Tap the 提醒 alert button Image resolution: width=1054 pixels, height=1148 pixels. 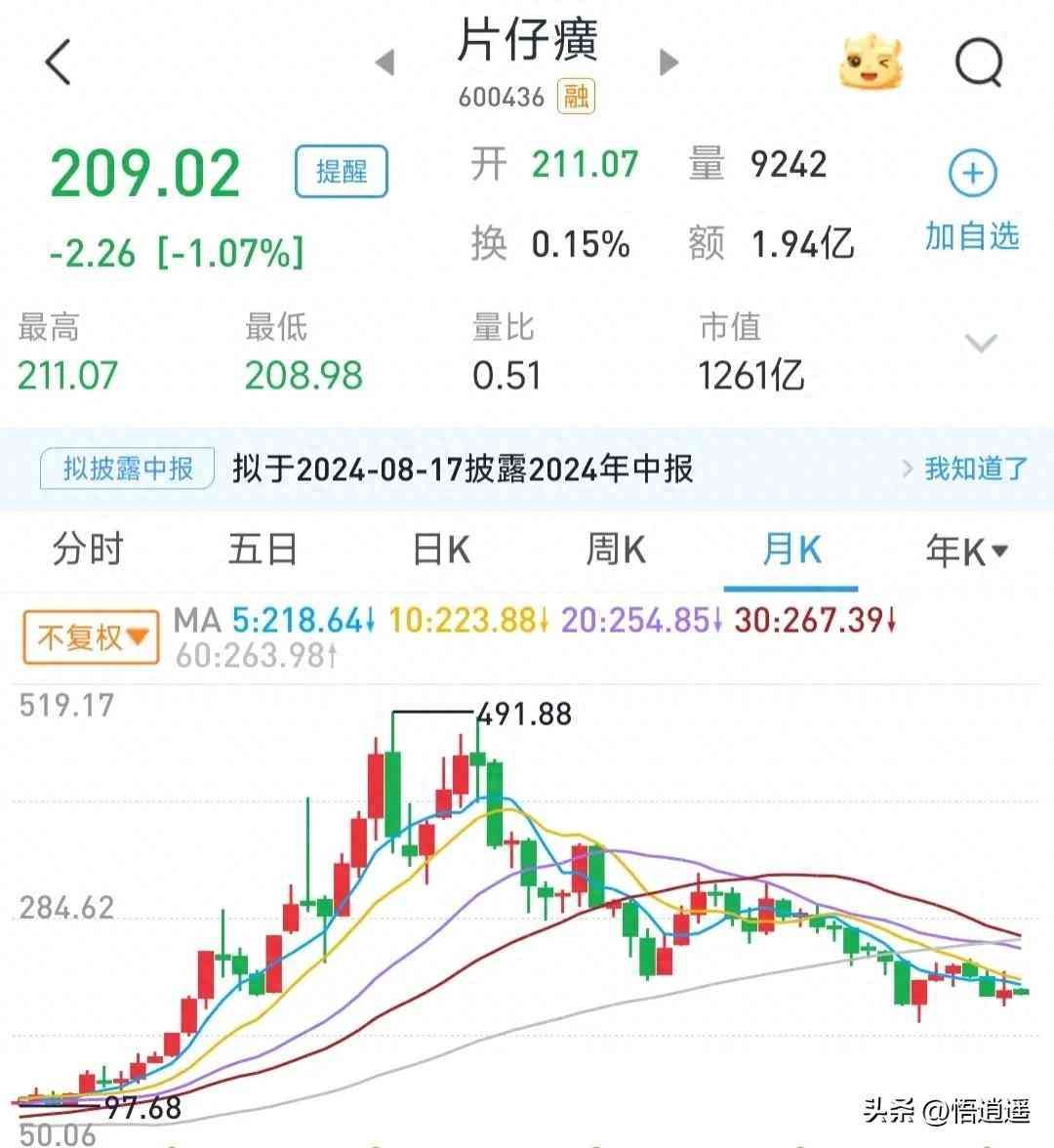342,172
